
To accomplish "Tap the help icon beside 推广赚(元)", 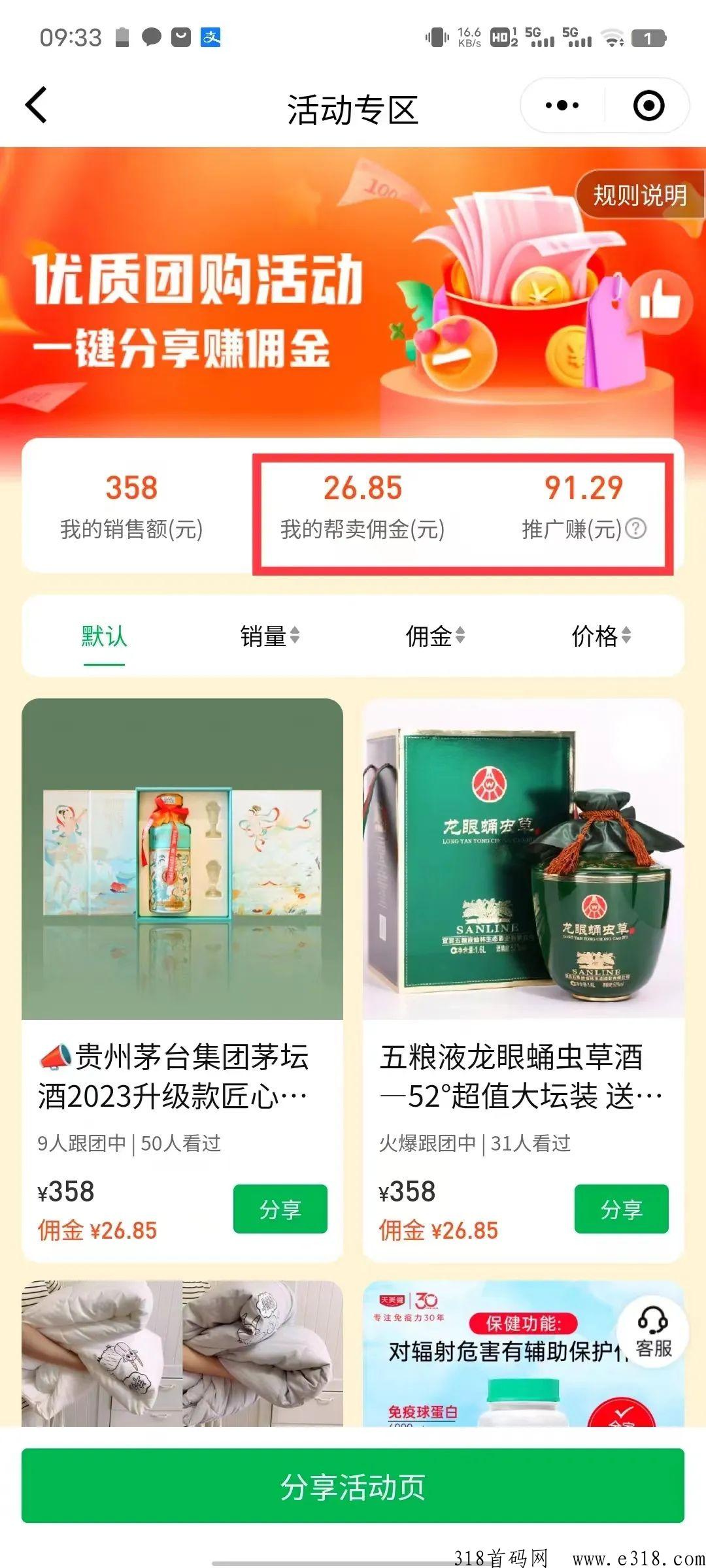I will click(636, 528).
